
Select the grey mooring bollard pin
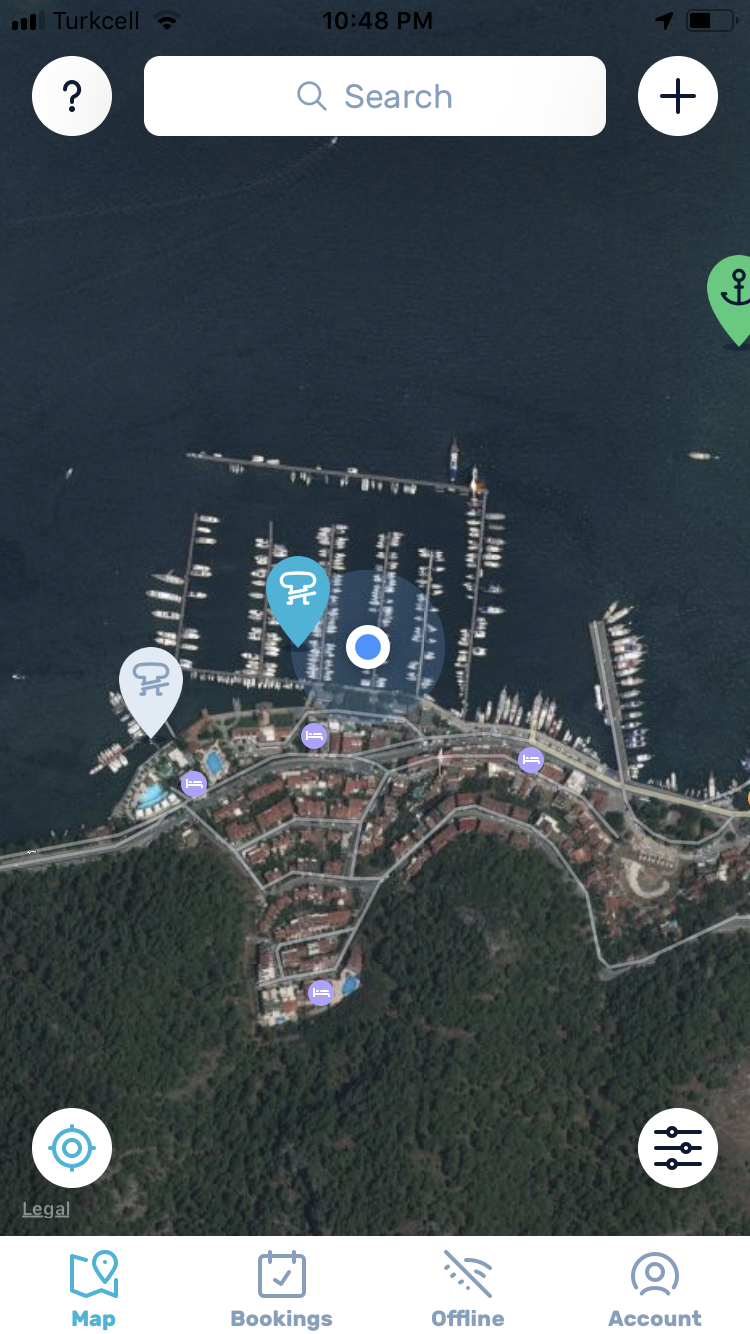[x=151, y=684]
